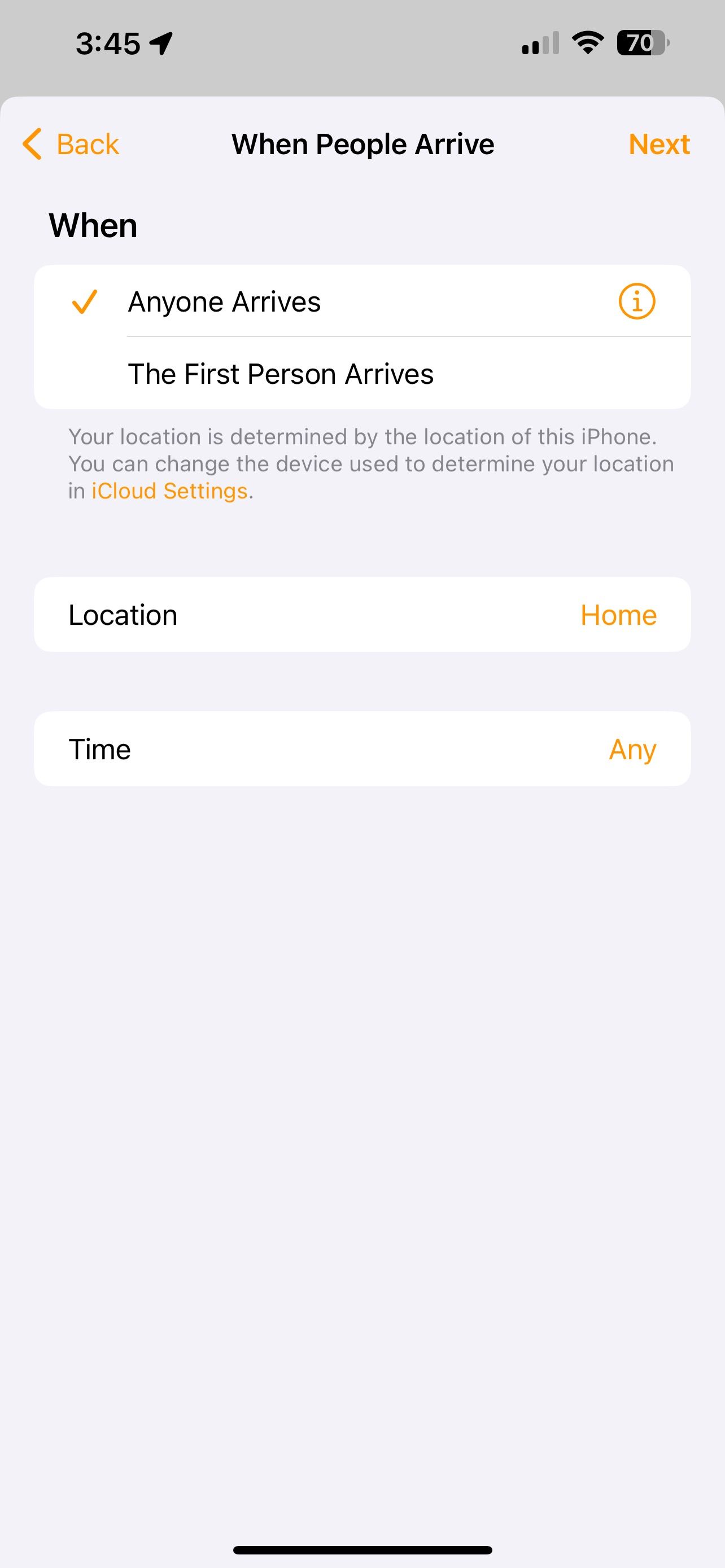Viewport: 725px width, 1568px height.
Task: Open the Time setting currently set to Any
Action: [x=362, y=748]
